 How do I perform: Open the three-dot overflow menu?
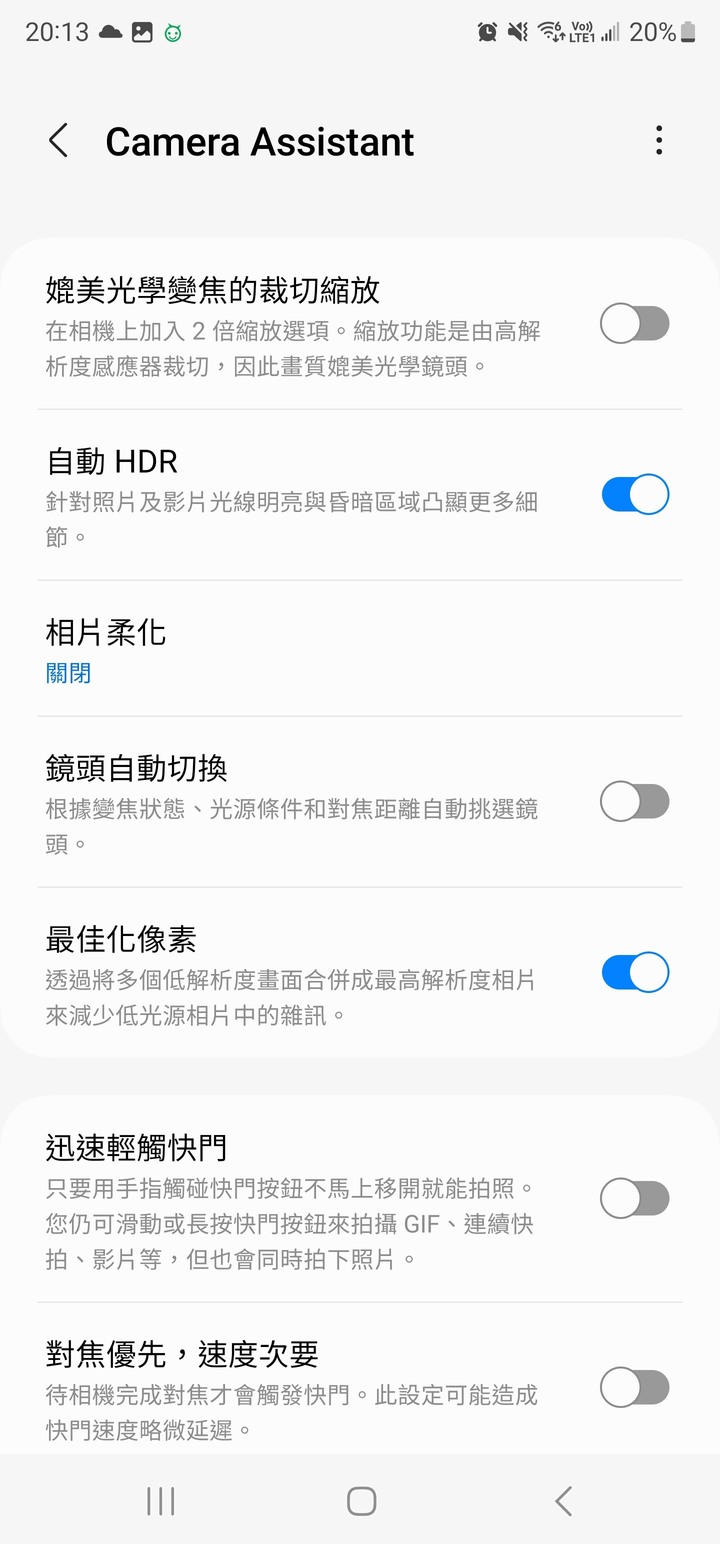coord(658,141)
